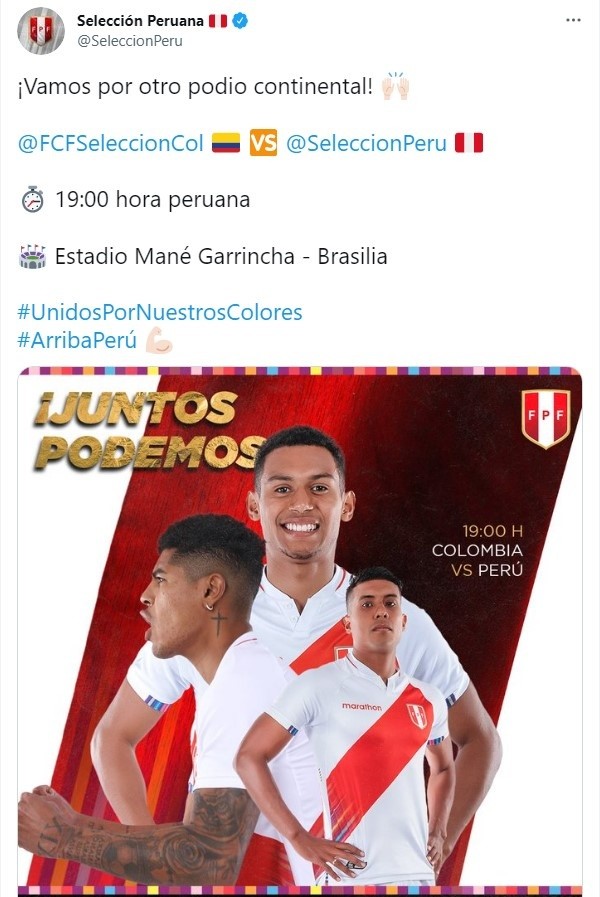Open the tweet's more options menu
Viewport: 600px width, 897px height.
point(572,20)
